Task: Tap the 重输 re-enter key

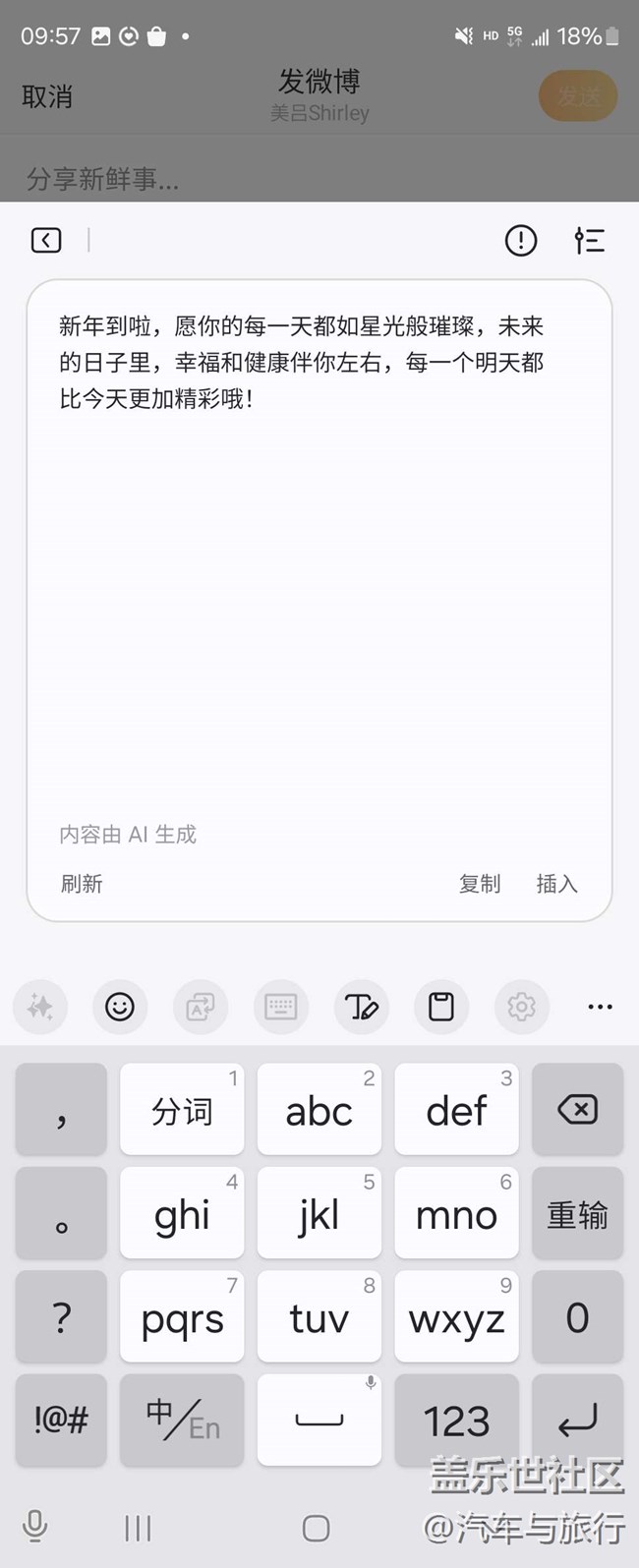Action: click(577, 1215)
